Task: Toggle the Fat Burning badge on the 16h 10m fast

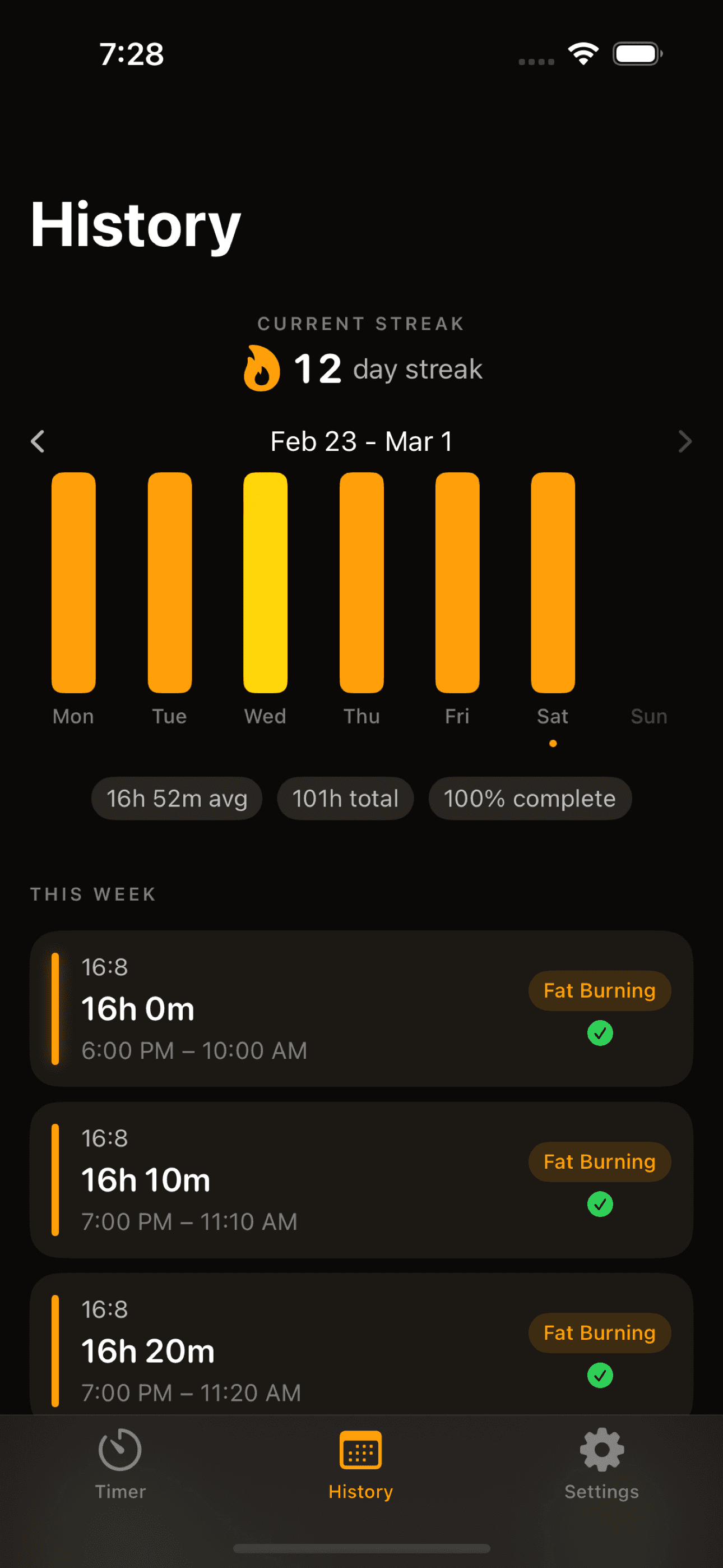Action: point(600,1161)
